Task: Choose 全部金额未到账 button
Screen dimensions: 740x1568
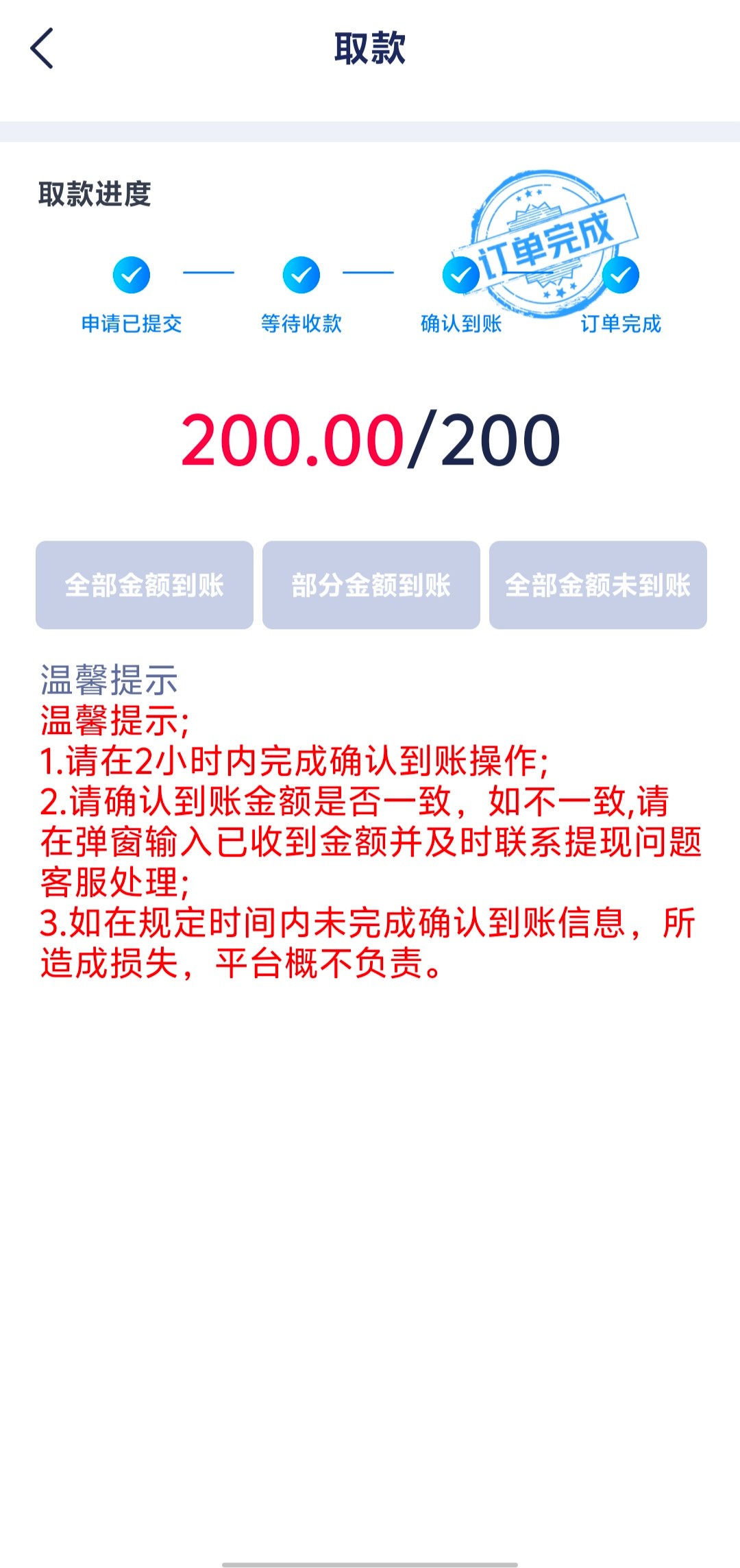Action: point(597,585)
